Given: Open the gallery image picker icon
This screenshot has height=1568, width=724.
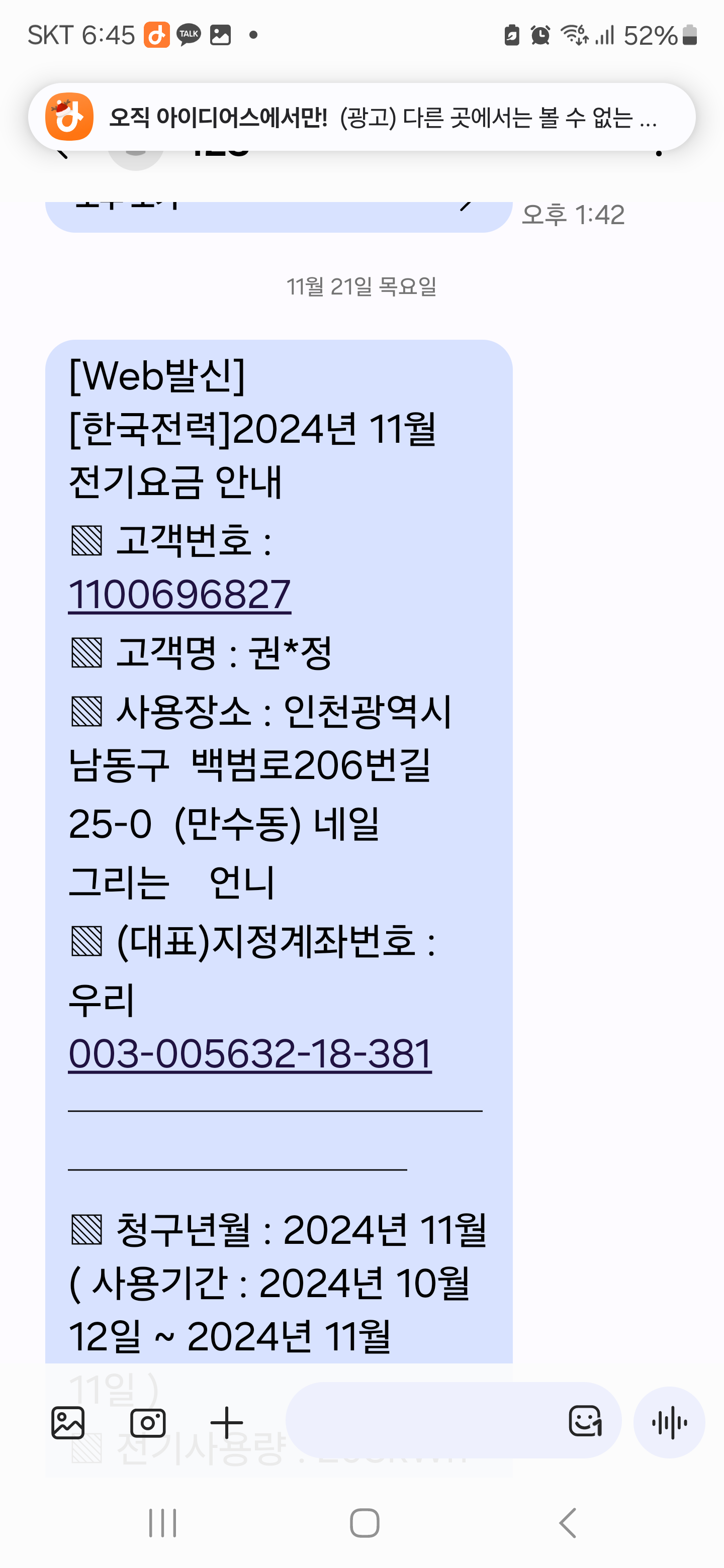Looking at the screenshot, I should [68, 1423].
